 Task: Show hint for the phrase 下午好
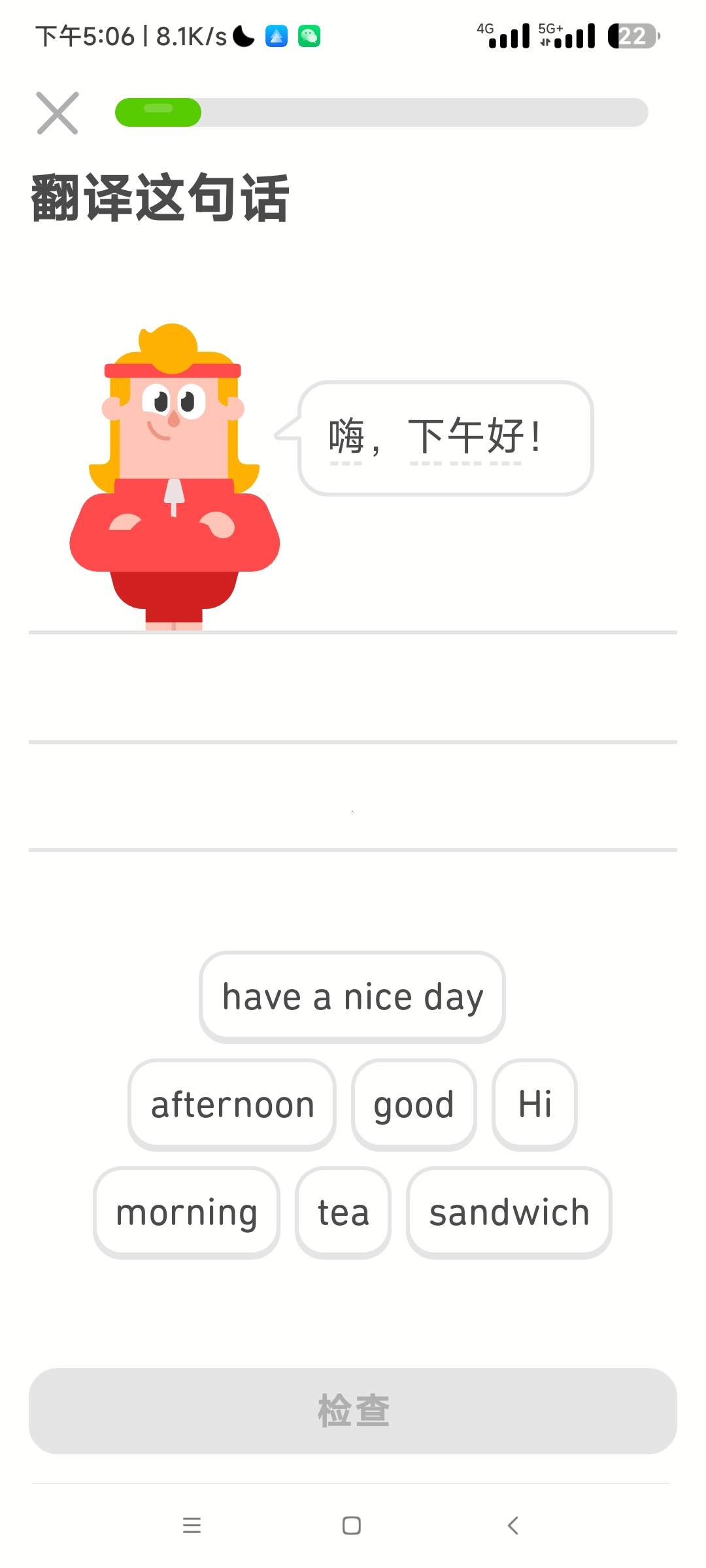point(465,436)
